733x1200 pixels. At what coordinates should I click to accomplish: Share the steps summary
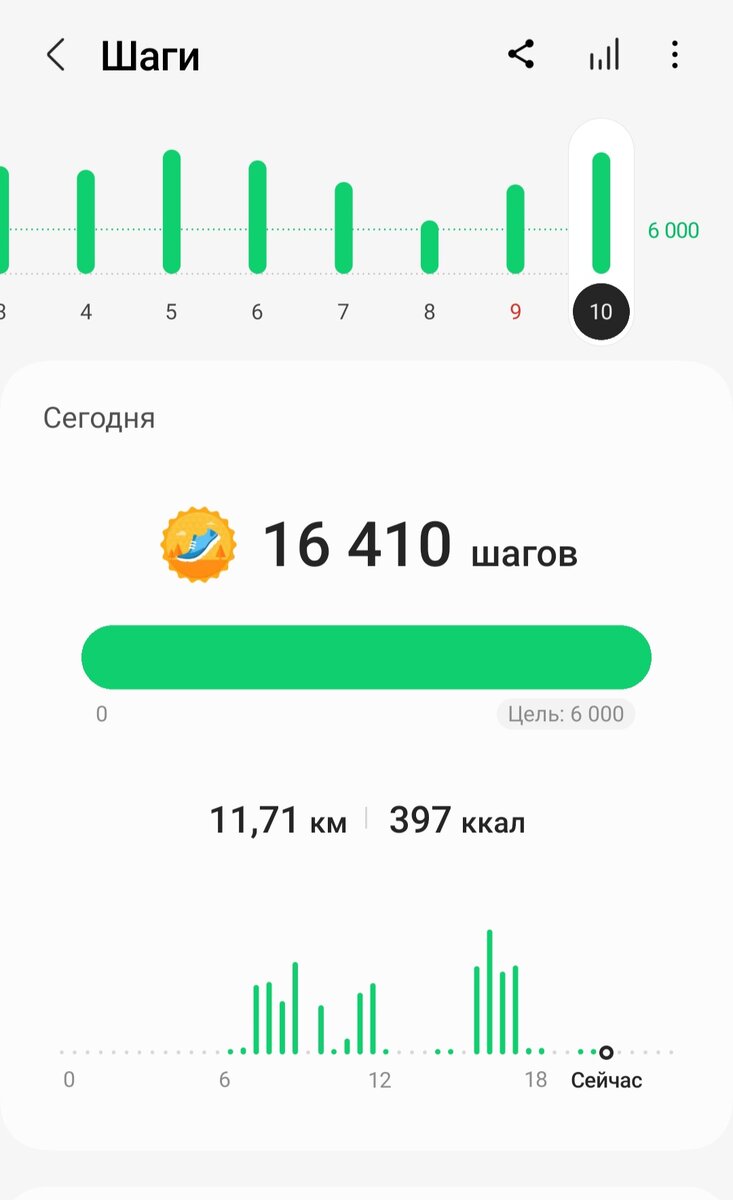coord(521,55)
